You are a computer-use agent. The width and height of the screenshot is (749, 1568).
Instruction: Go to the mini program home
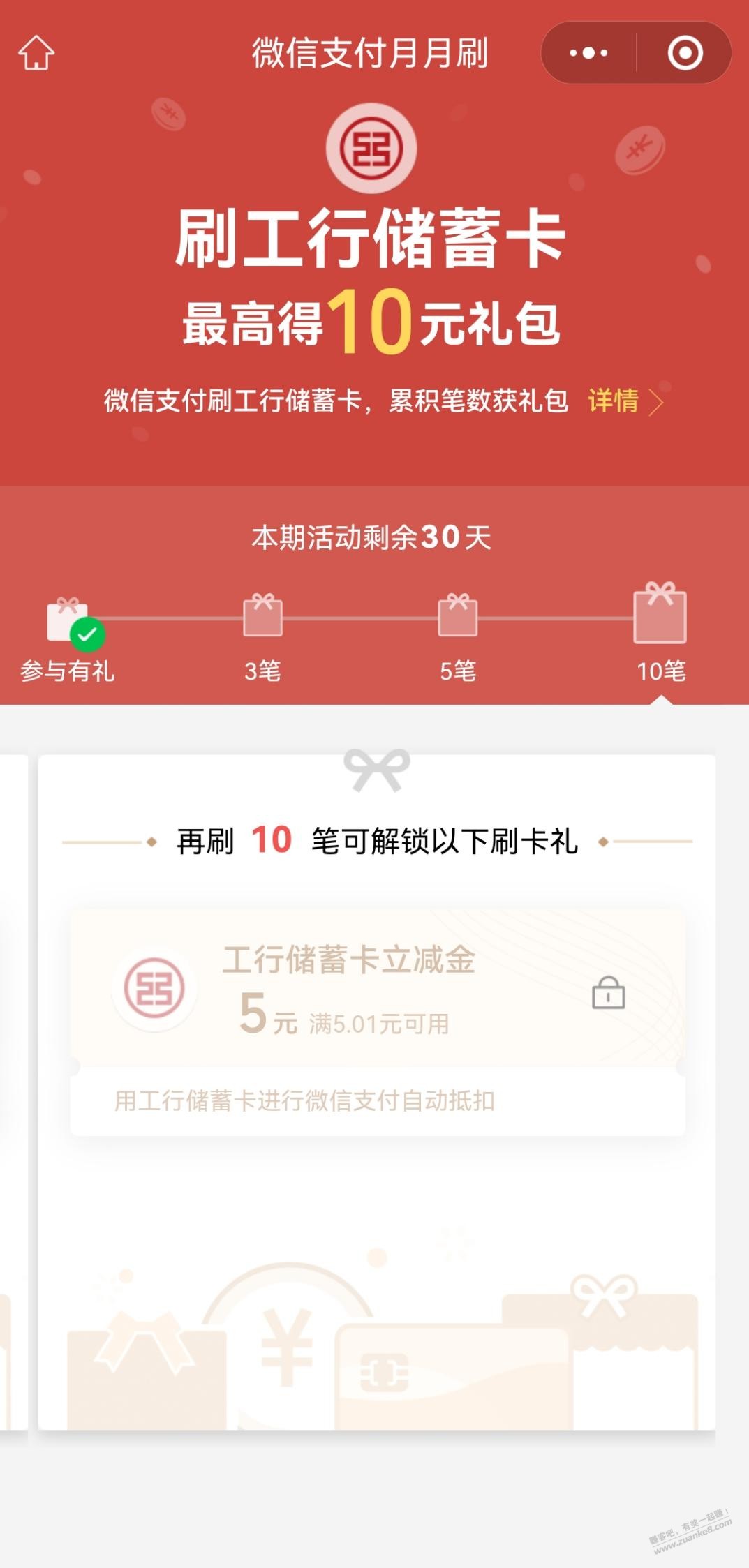pyautogui.click(x=36, y=53)
